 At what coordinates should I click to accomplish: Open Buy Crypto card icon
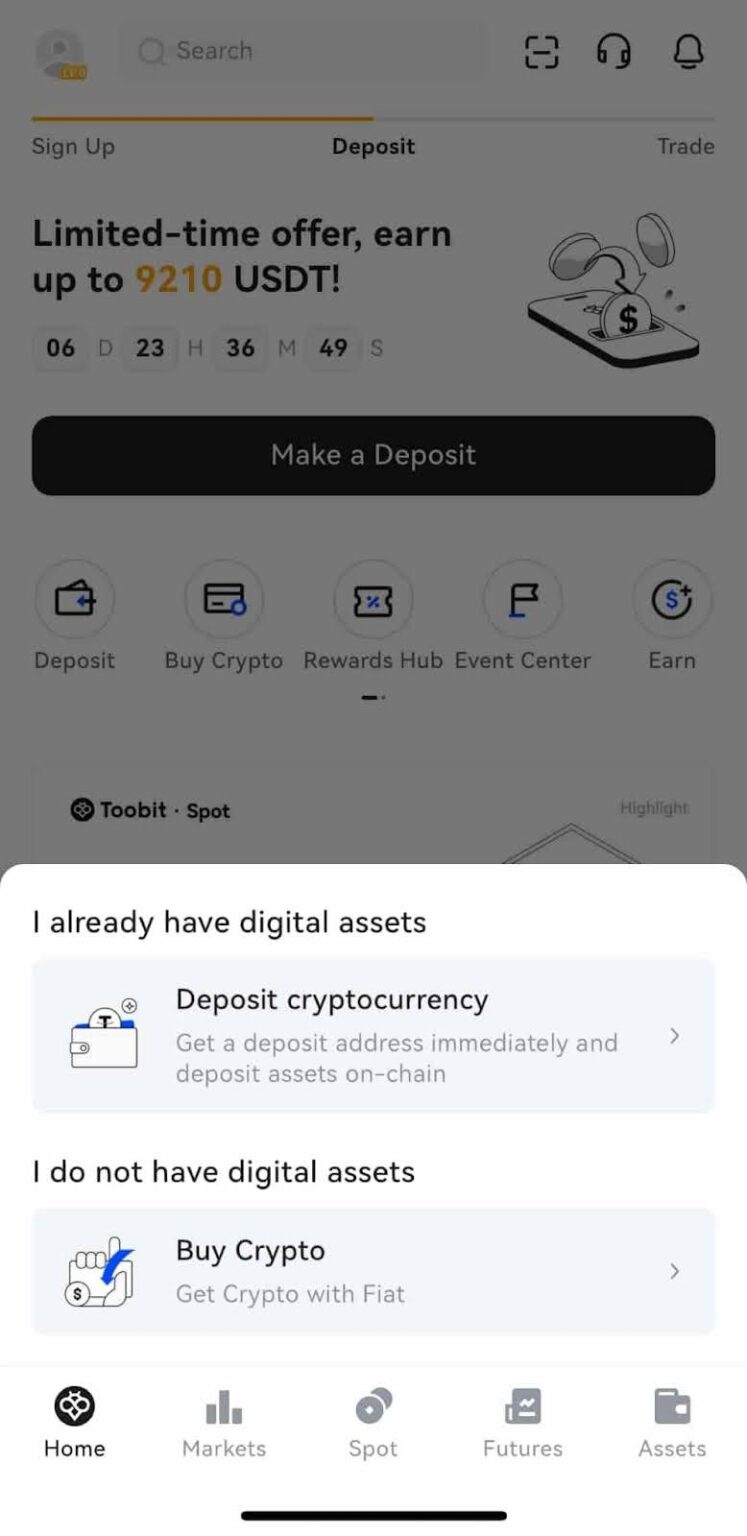[x=223, y=599]
